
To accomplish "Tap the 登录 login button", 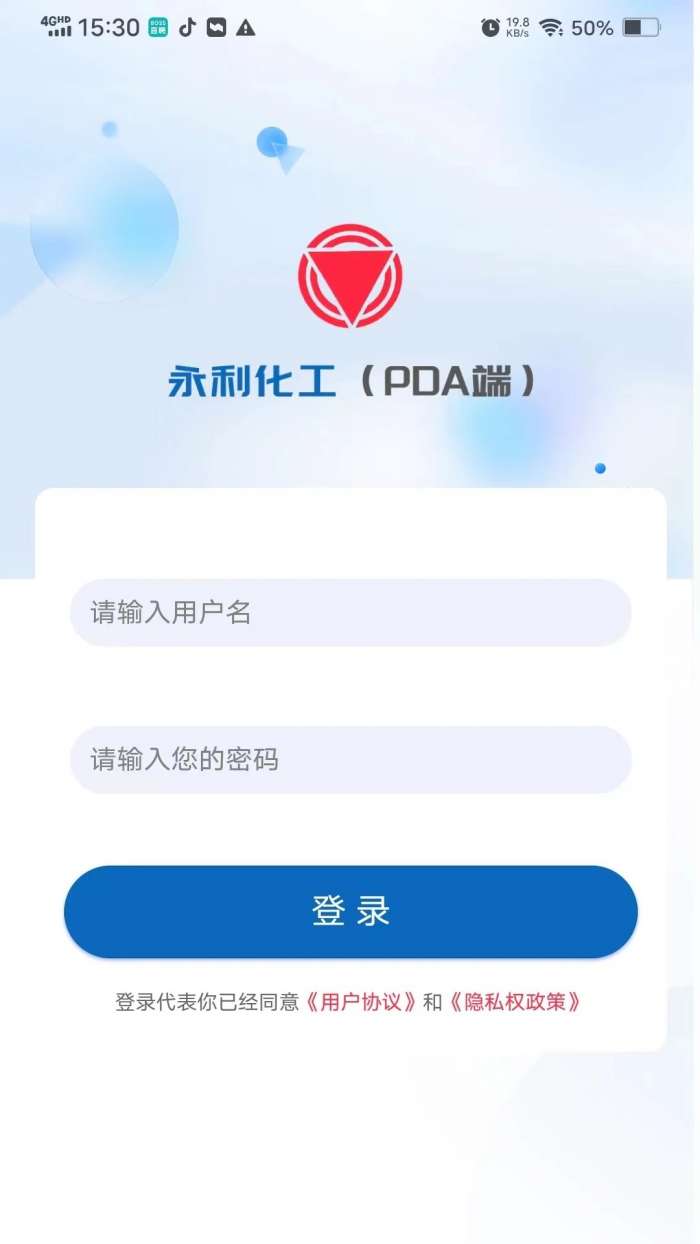I will tap(350, 912).
